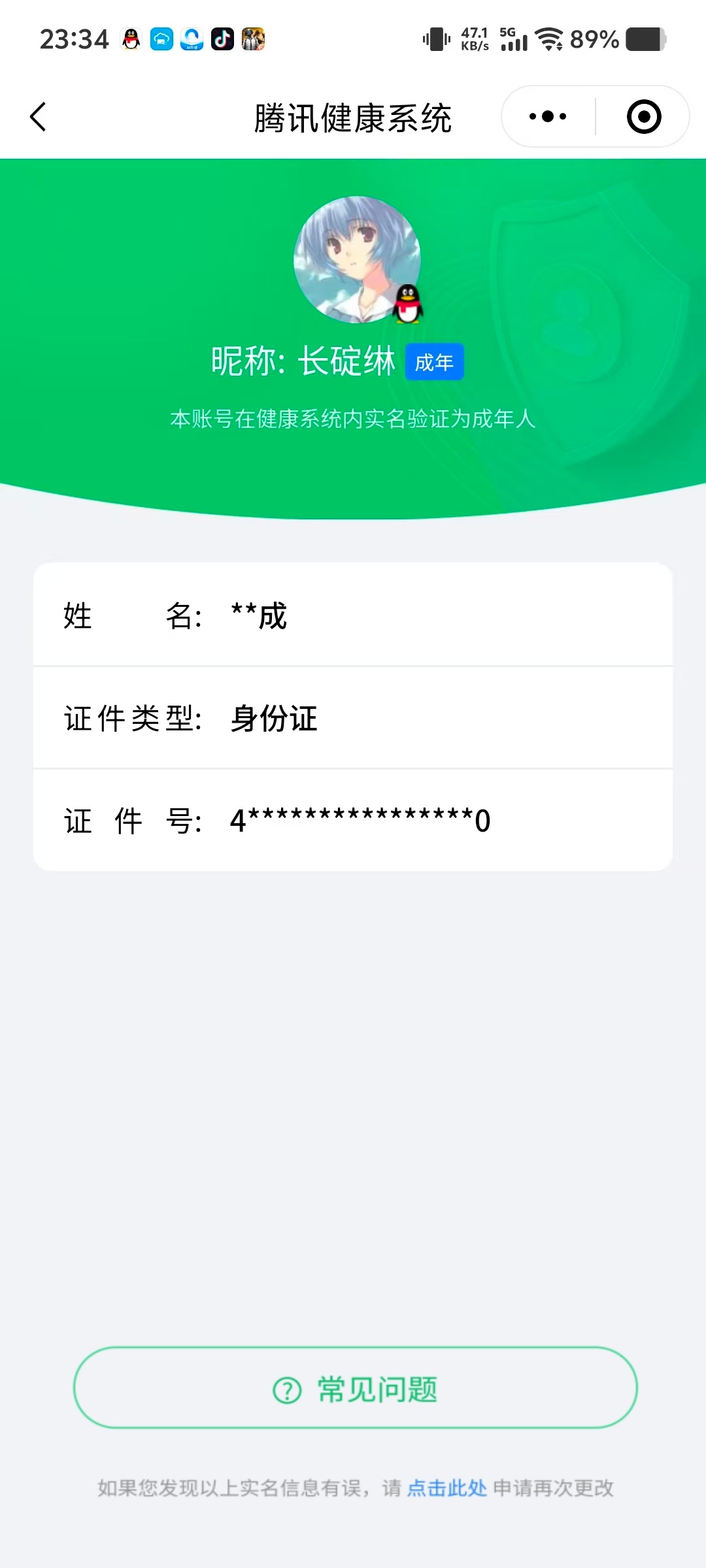Click the PUBG game notification icon
This screenshot has width=706, height=1568.
point(254,39)
